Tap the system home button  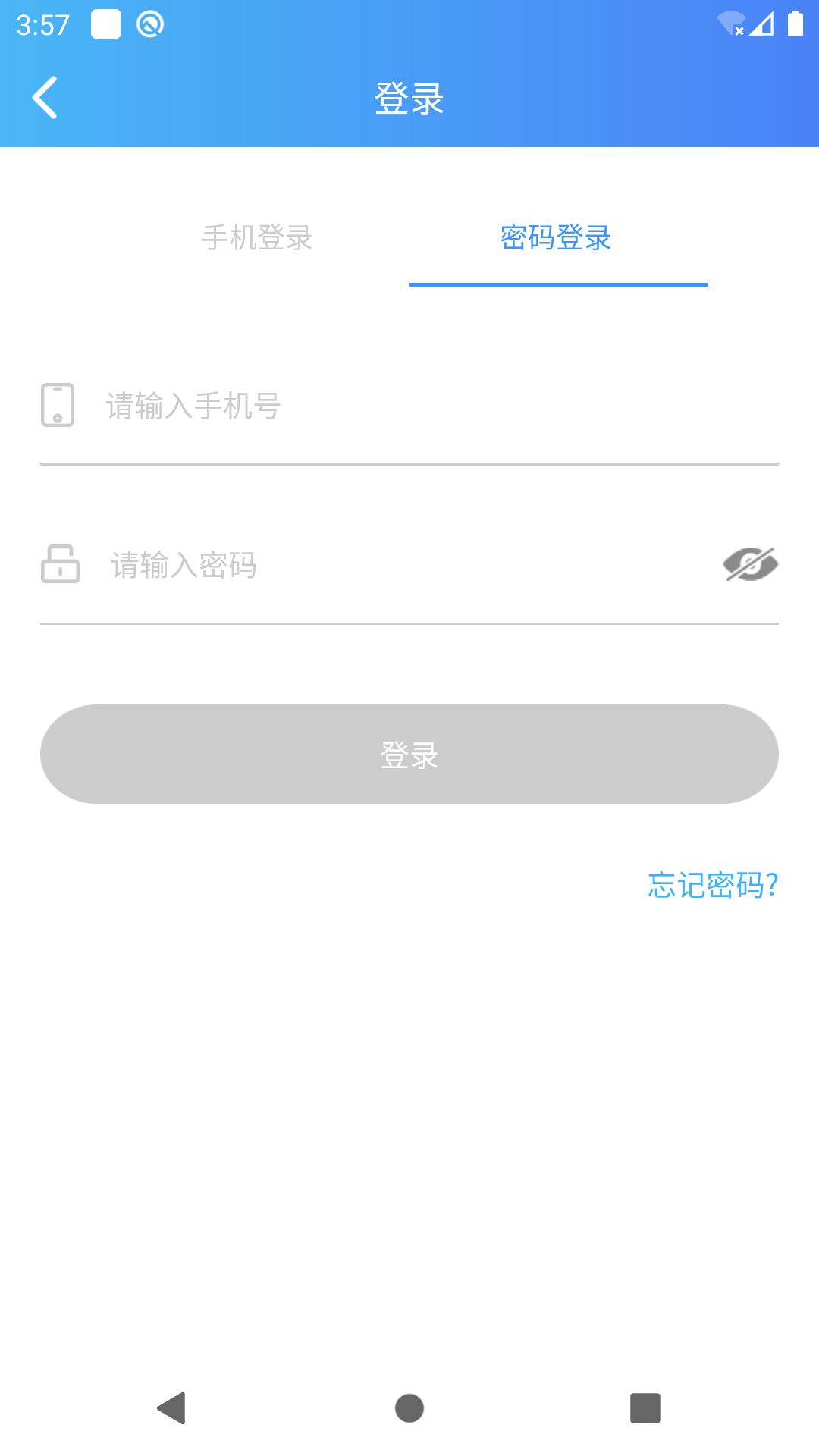tap(409, 1408)
